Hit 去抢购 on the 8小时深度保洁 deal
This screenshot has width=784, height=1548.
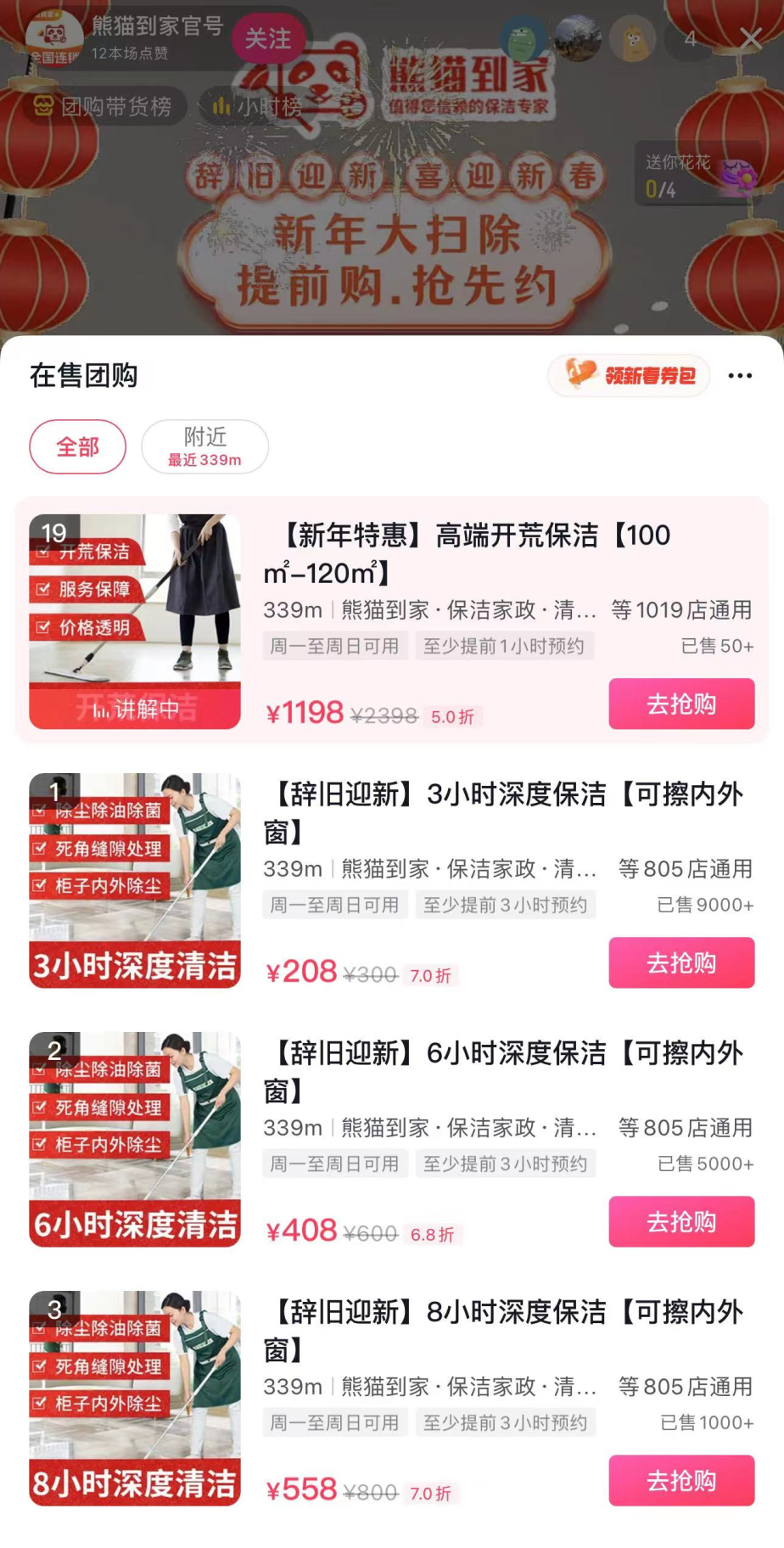pos(680,1480)
